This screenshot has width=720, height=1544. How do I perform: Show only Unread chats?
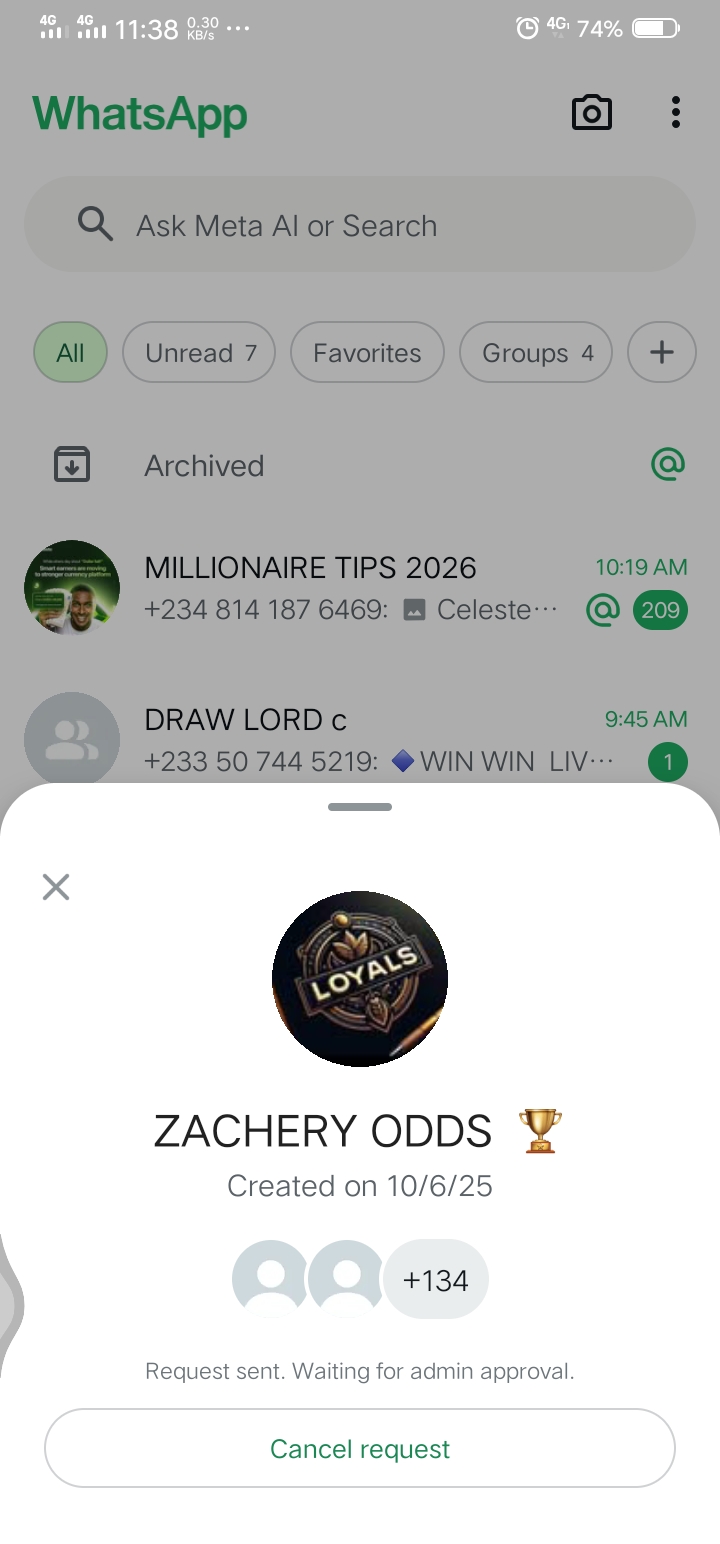pyautogui.click(x=199, y=353)
